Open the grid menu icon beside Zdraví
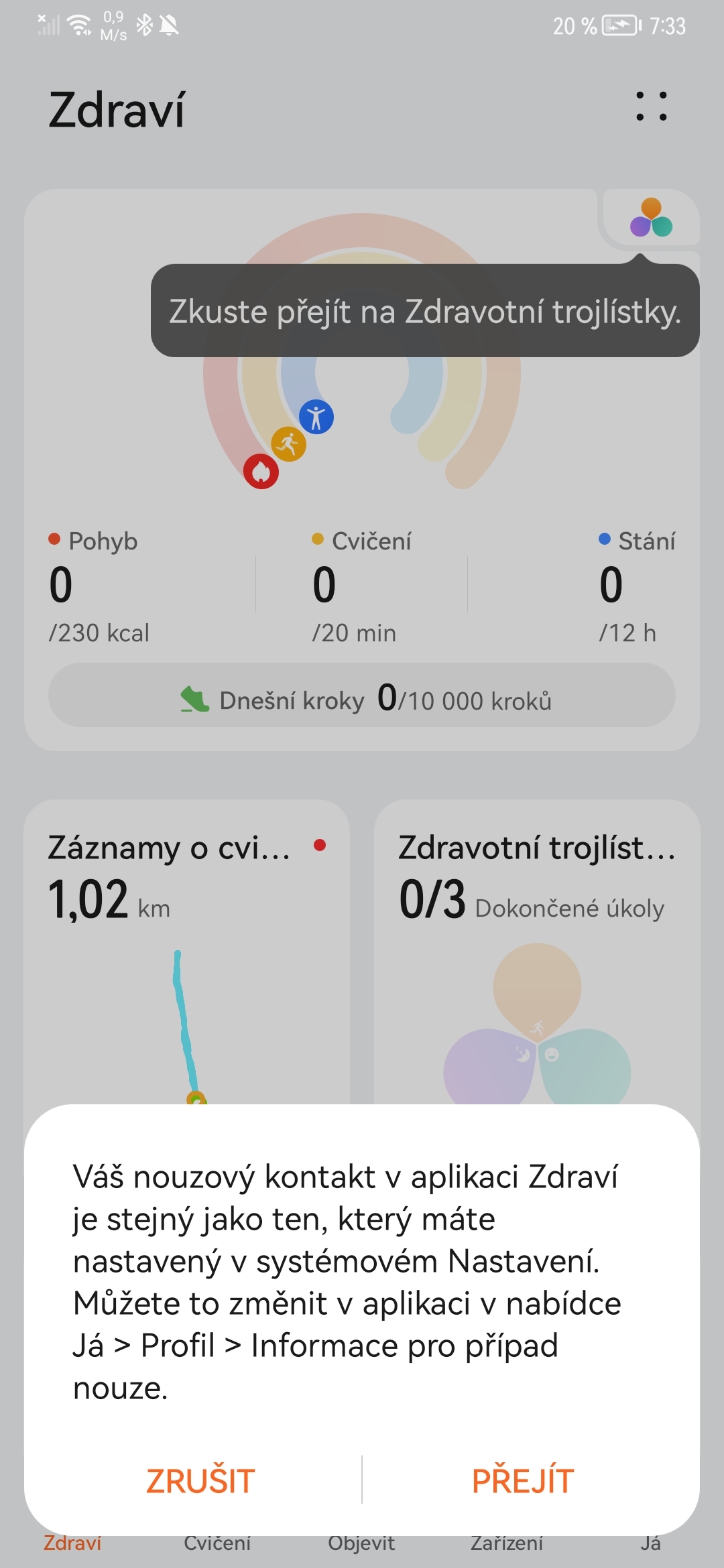 point(651,107)
